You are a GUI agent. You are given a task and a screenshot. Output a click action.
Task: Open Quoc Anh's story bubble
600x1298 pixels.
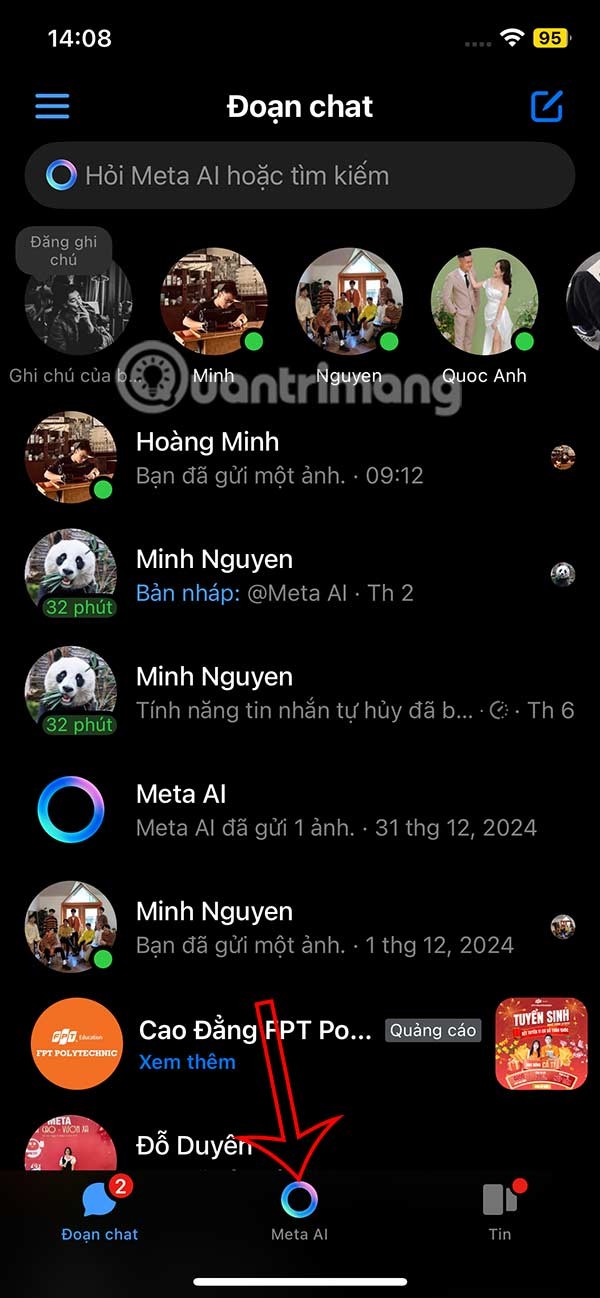484,300
